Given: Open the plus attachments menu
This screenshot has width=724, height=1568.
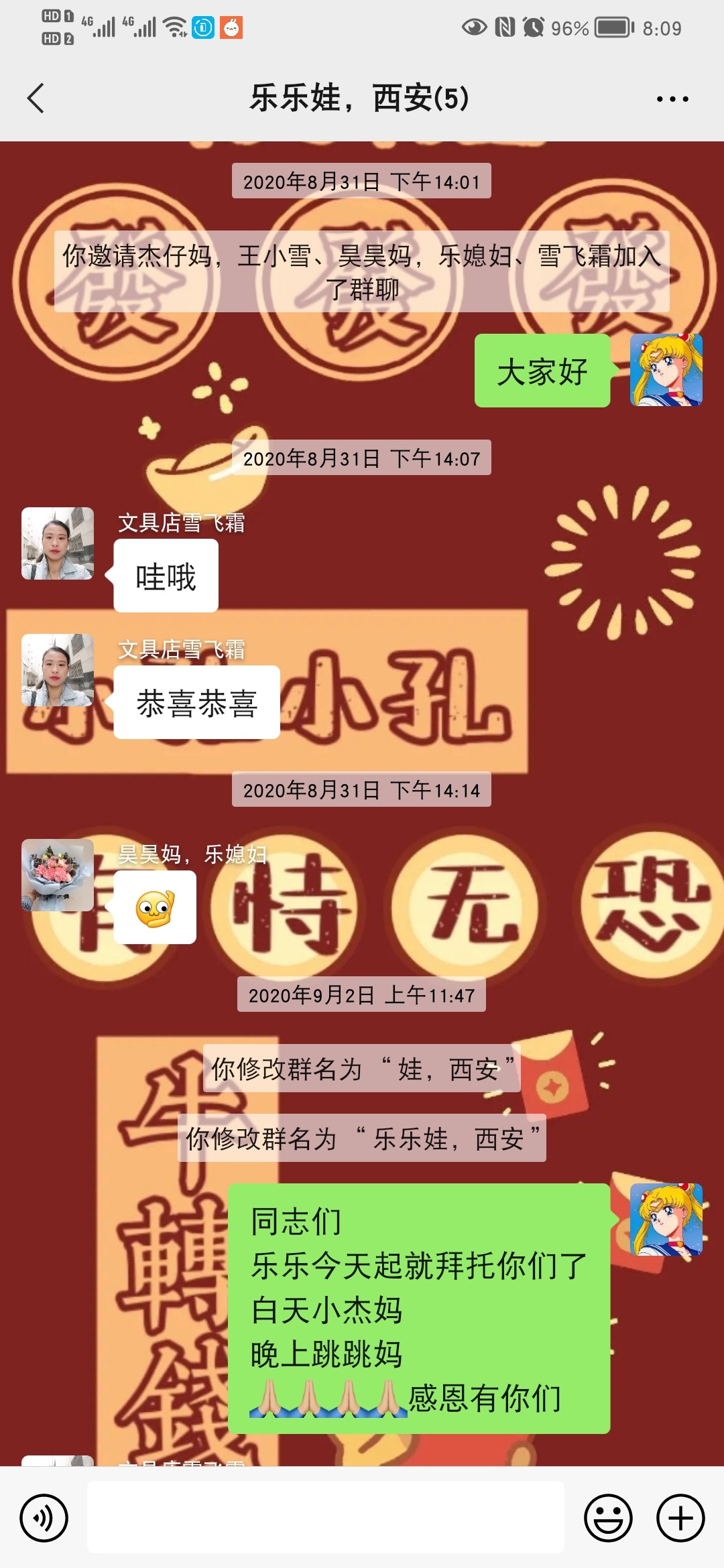Looking at the screenshot, I should pos(680,1518).
